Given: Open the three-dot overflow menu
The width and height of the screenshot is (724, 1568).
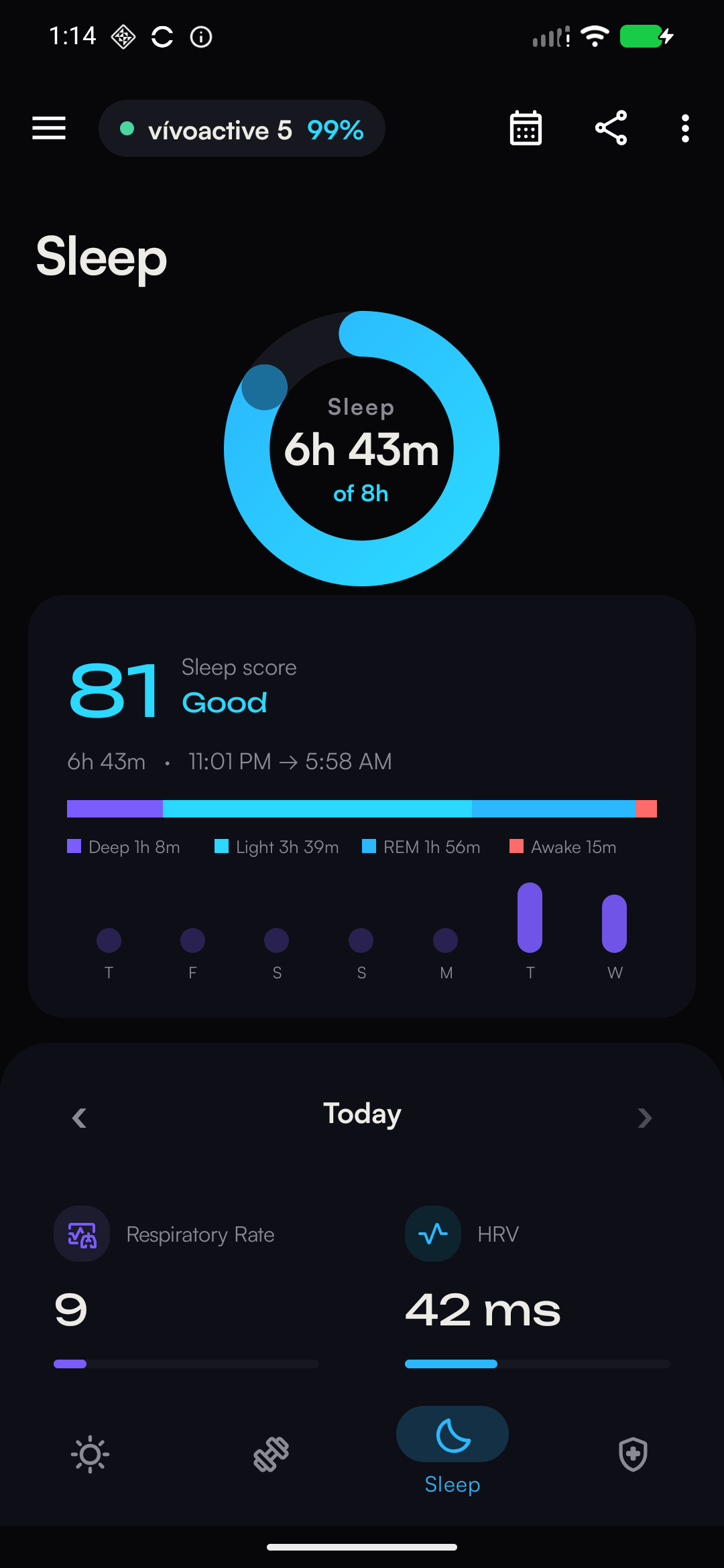Looking at the screenshot, I should click(685, 128).
